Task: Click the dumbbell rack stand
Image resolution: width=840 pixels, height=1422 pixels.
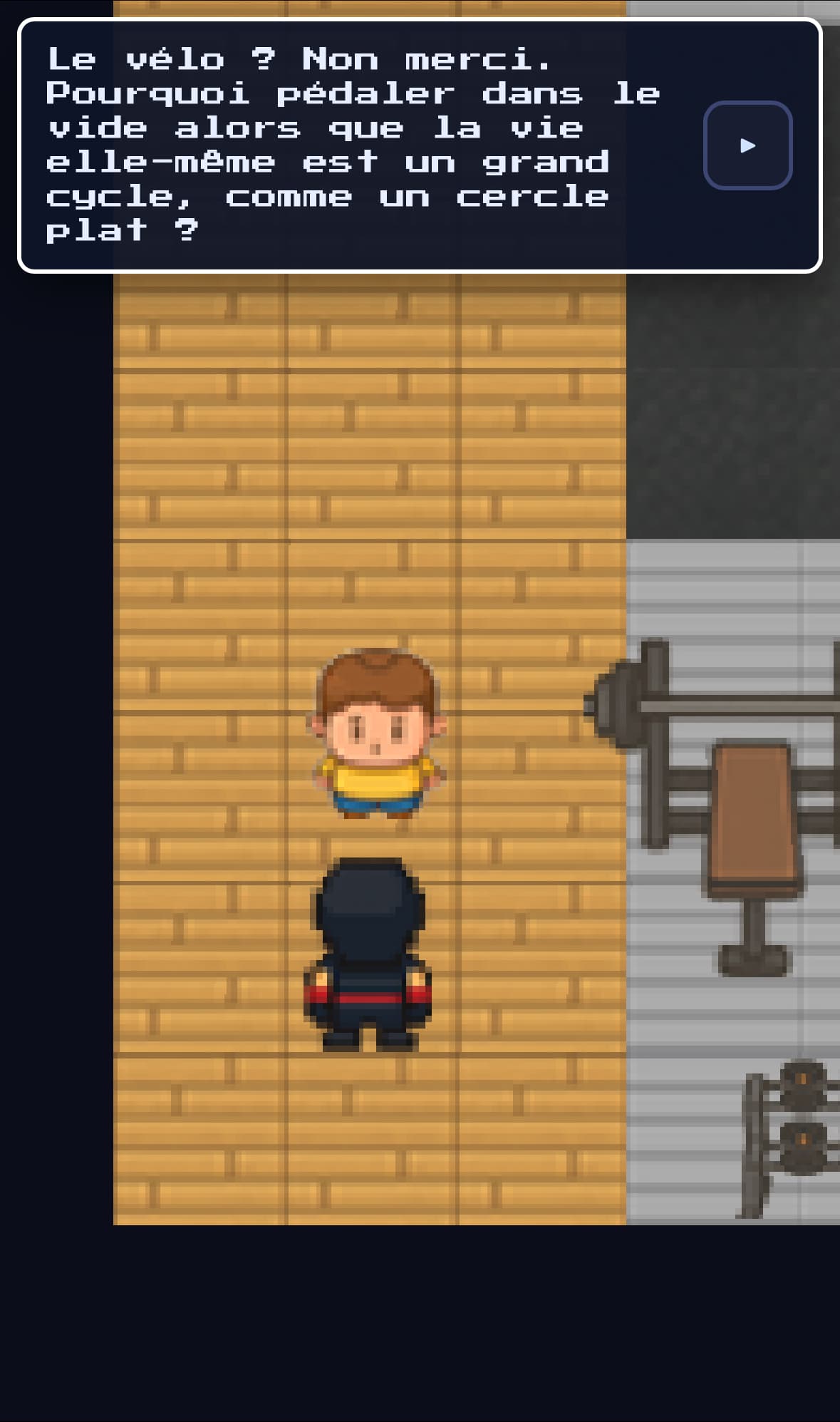Action: (x=752, y=1140)
